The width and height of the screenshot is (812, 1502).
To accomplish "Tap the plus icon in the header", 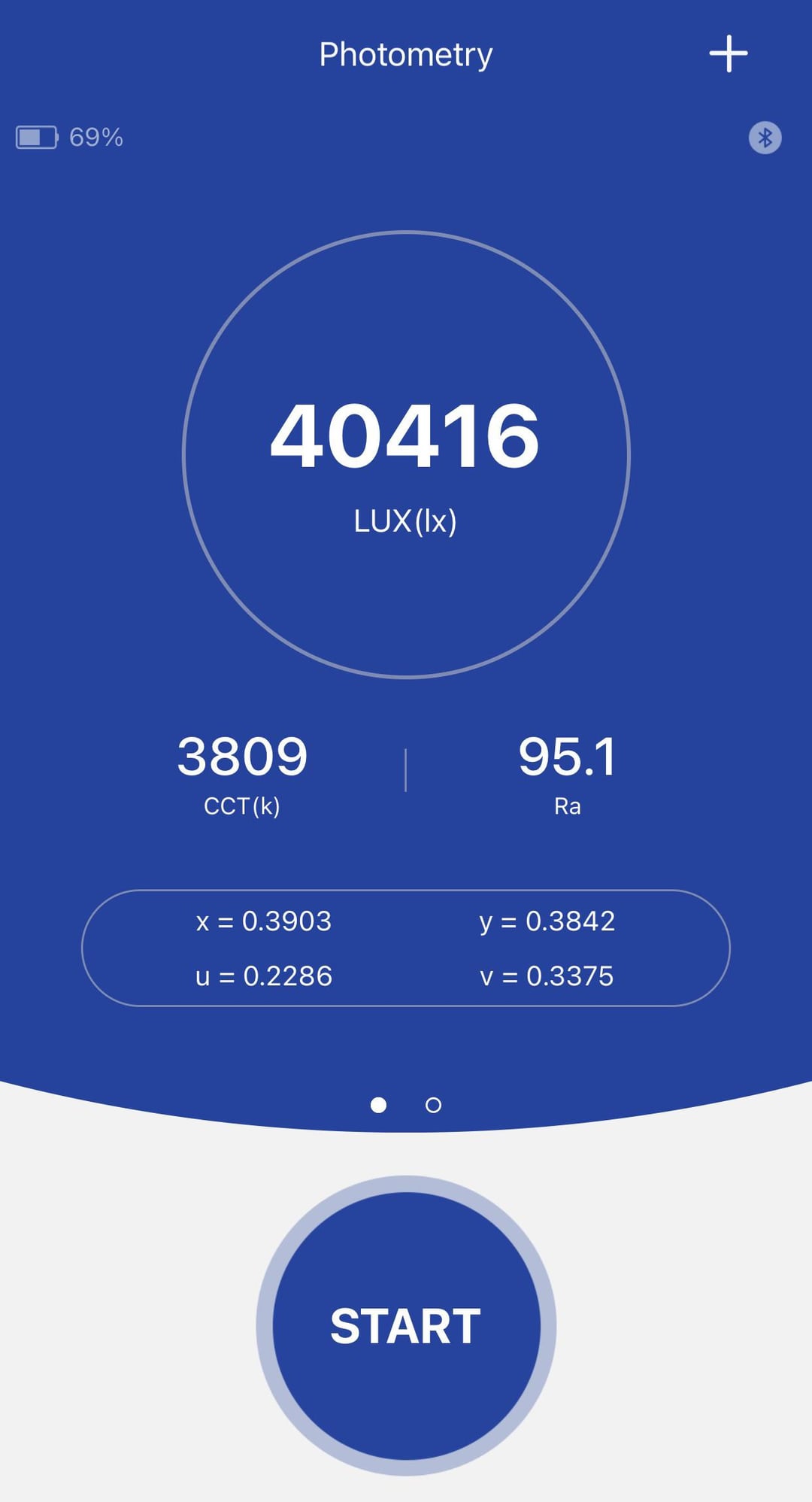I will pyautogui.click(x=728, y=54).
